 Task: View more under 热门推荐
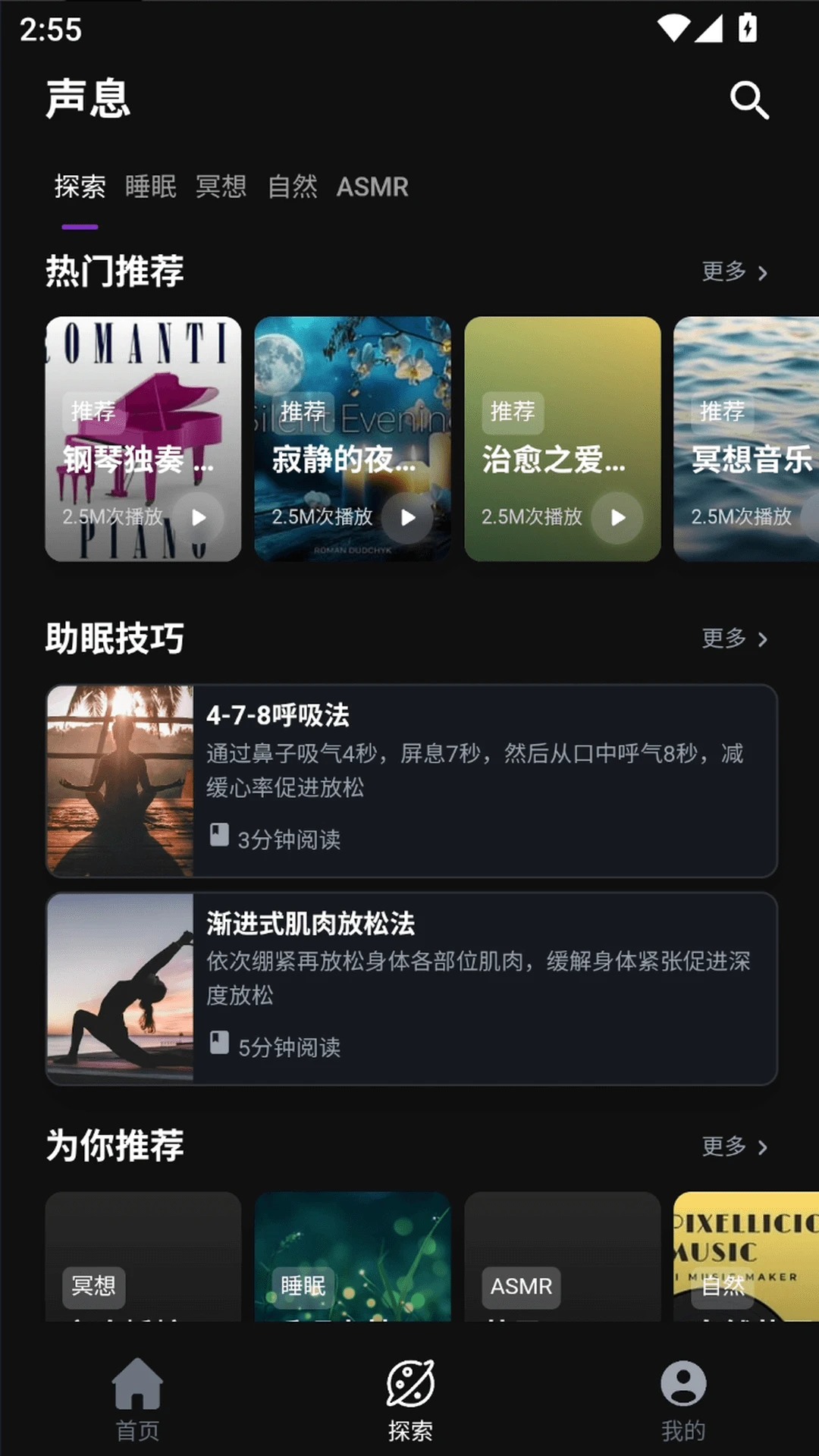[734, 271]
